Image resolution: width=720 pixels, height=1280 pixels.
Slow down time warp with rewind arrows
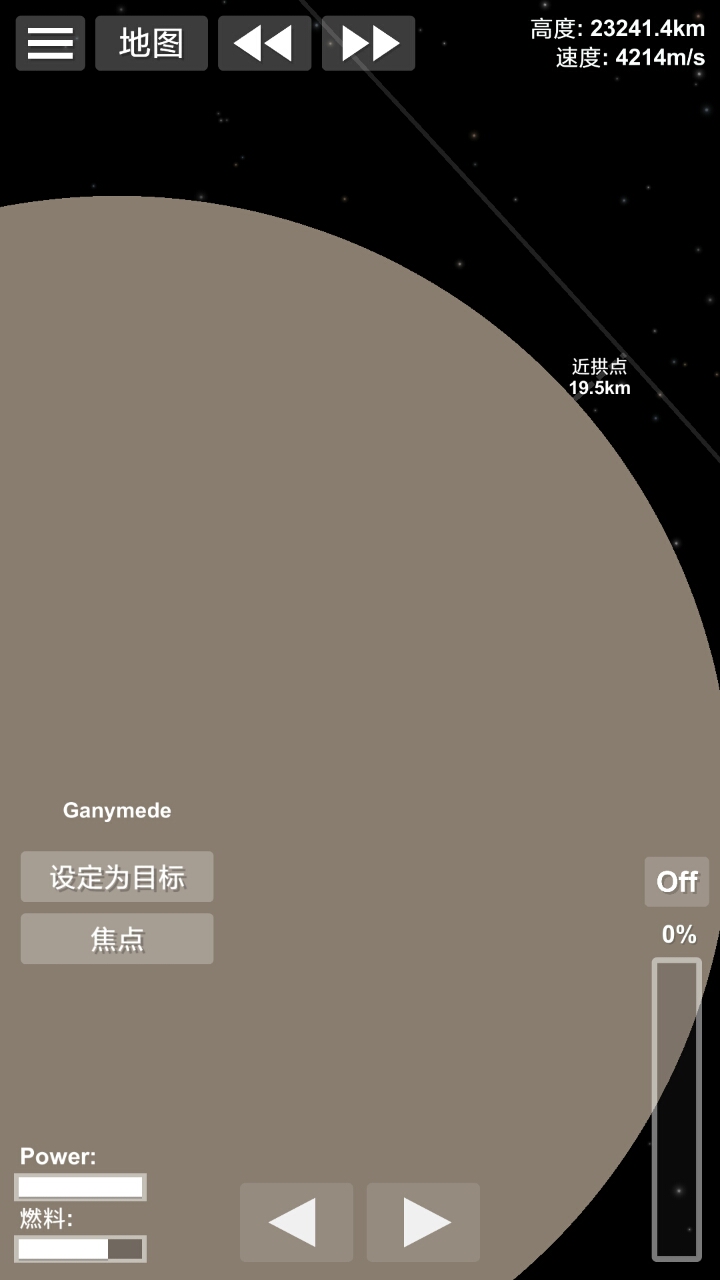pos(264,43)
